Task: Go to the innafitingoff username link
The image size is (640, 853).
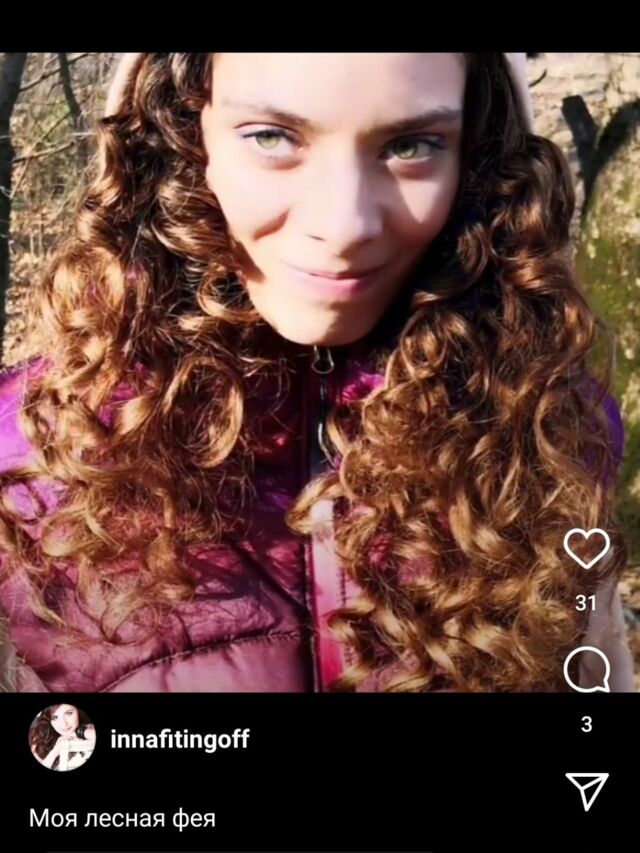Action: tap(179, 739)
